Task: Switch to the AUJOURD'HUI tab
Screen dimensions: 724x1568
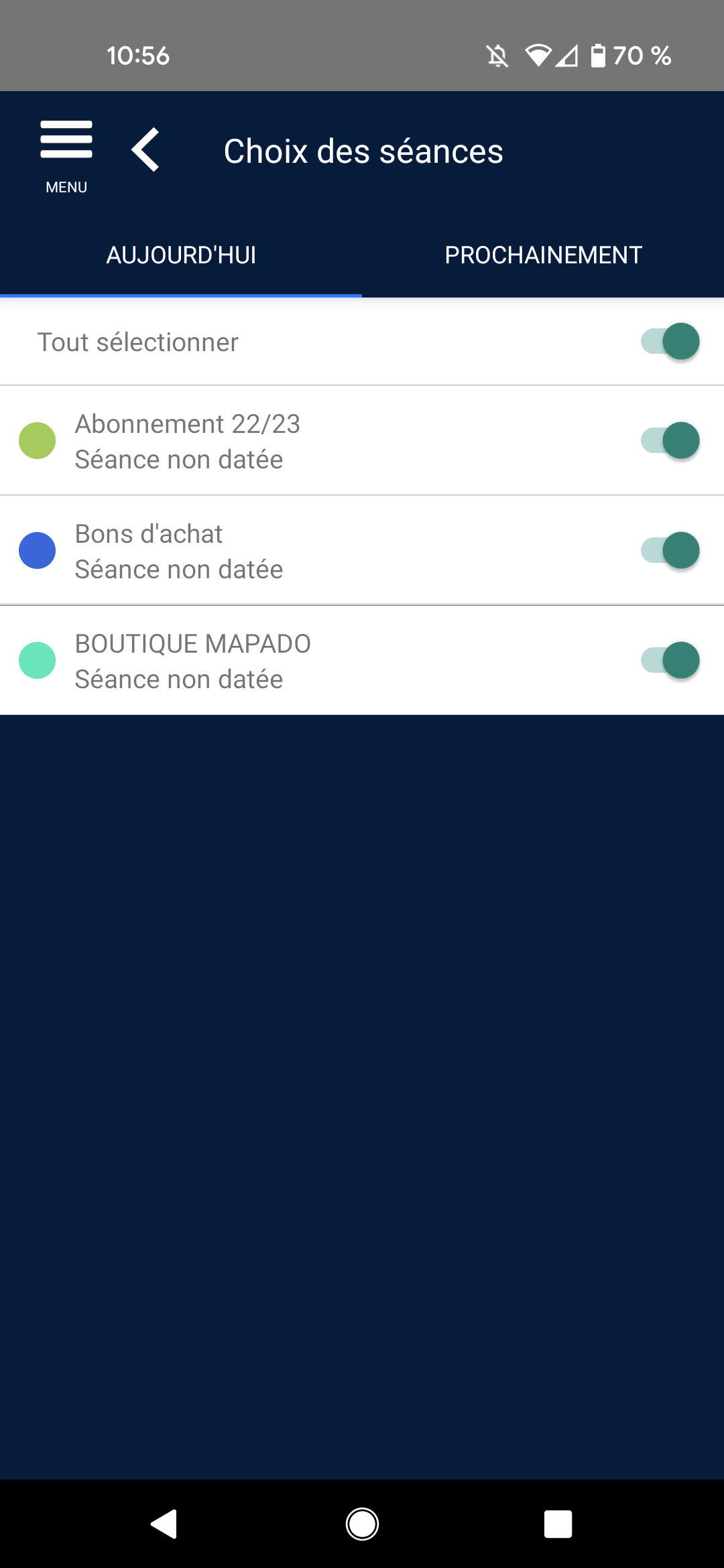Action: (x=181, y=255)
